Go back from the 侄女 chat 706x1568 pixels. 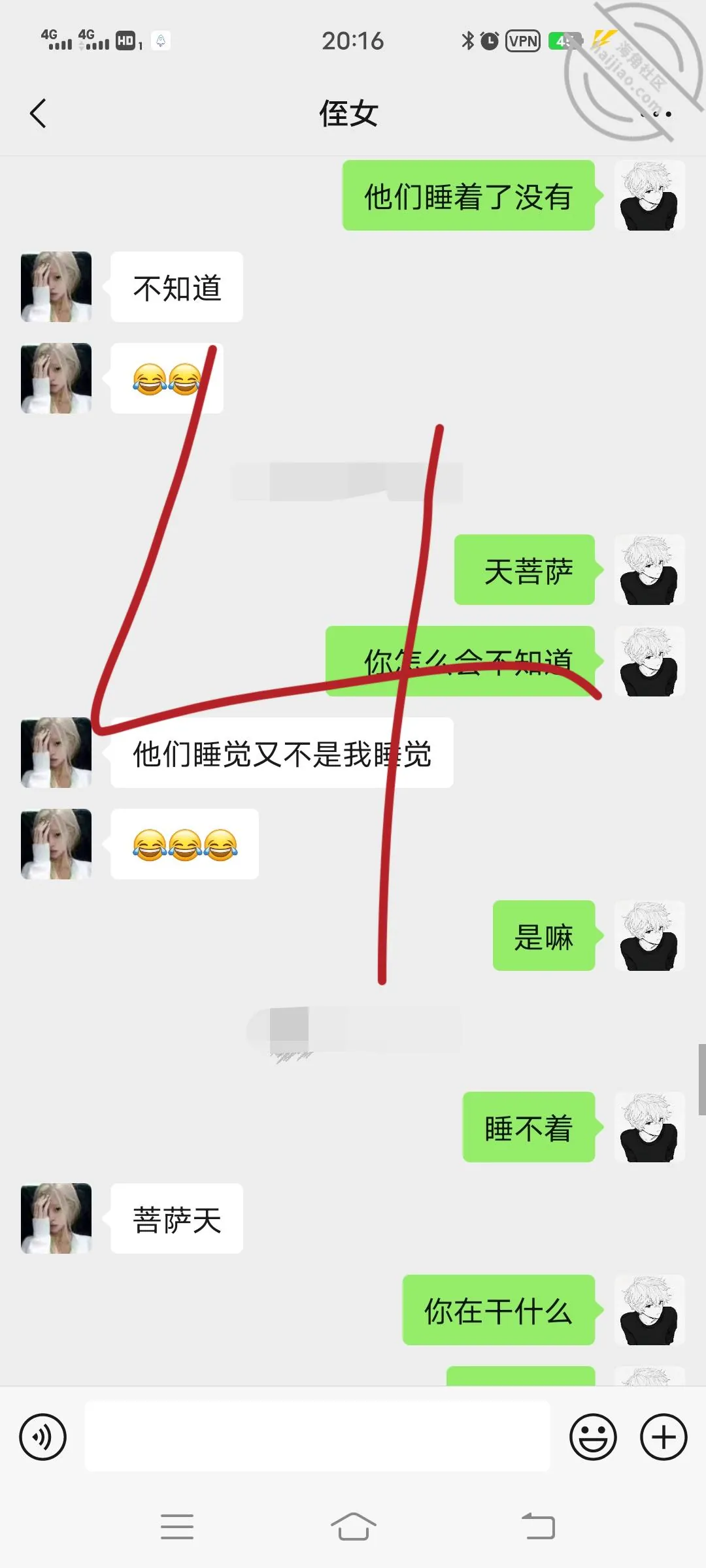(x=38, y=114)
